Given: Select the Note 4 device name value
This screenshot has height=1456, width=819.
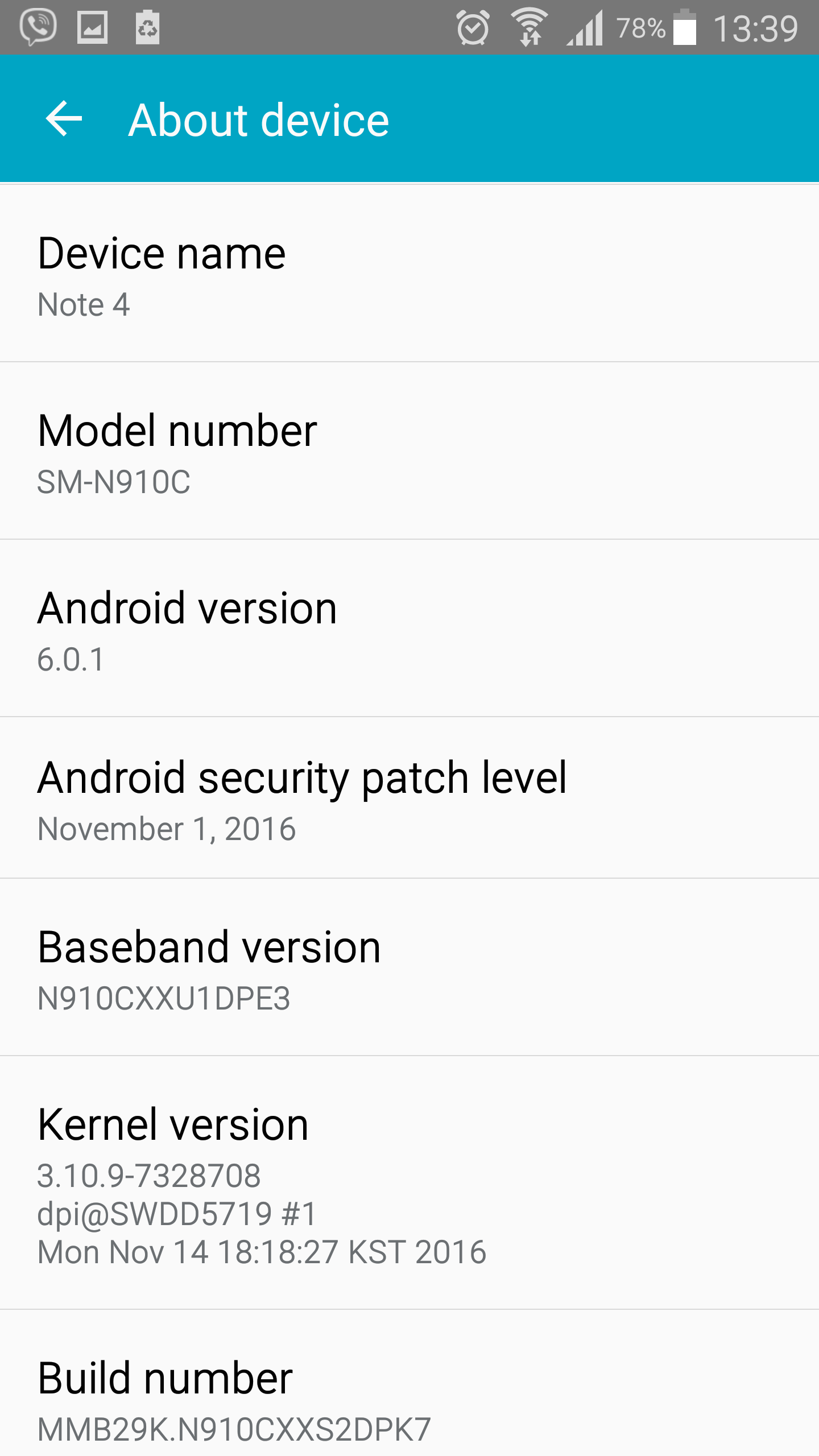Looking at the screenshot, I should click(x=84, y=304).
